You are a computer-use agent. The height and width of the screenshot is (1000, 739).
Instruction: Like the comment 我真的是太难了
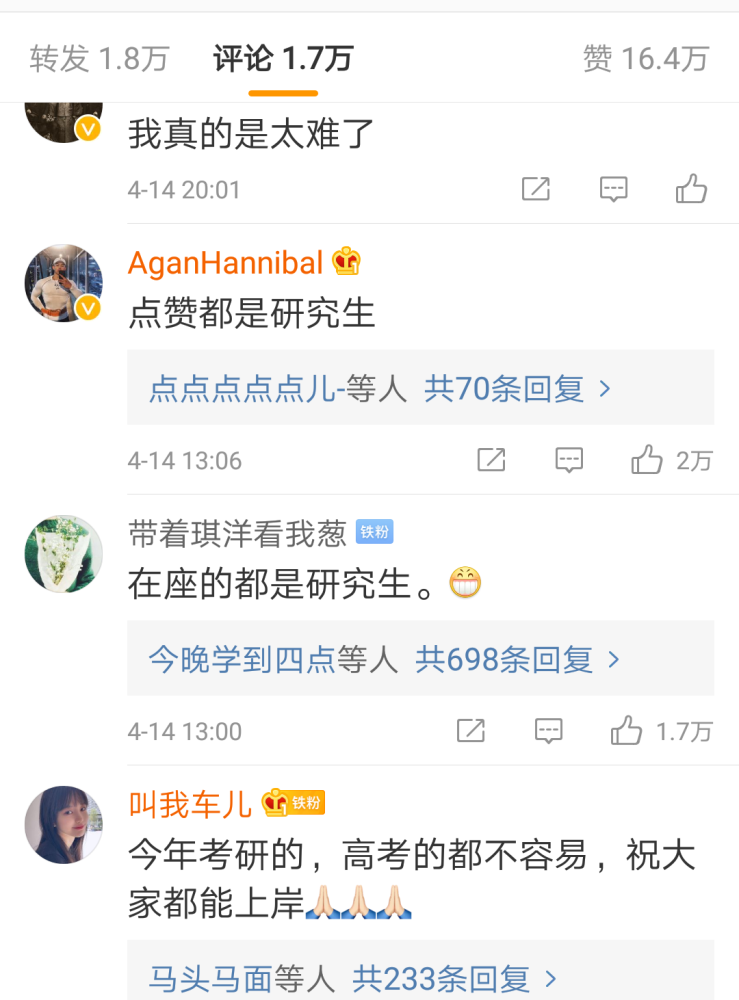(691, 189)
